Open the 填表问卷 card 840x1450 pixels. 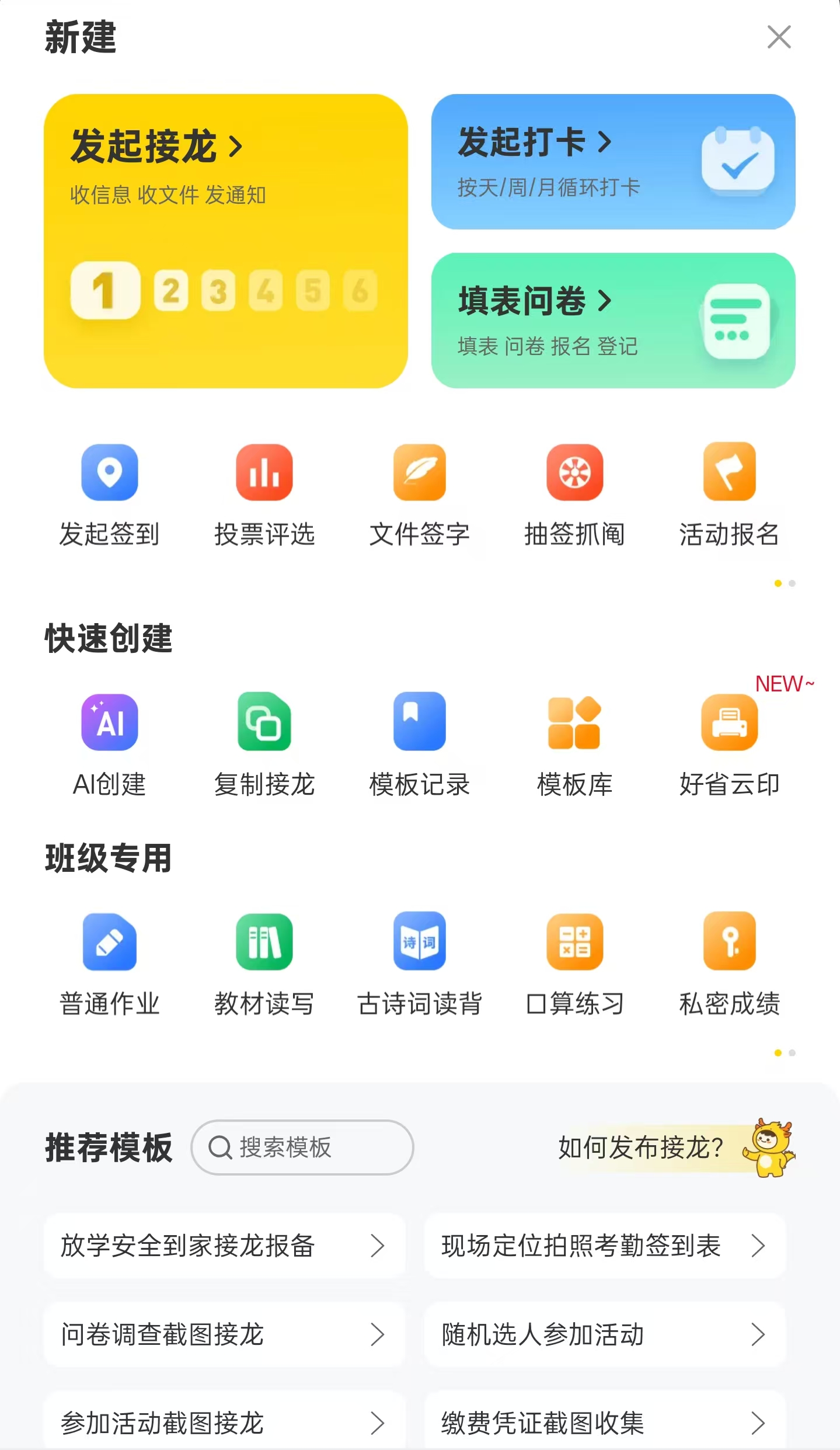point(613,320)
